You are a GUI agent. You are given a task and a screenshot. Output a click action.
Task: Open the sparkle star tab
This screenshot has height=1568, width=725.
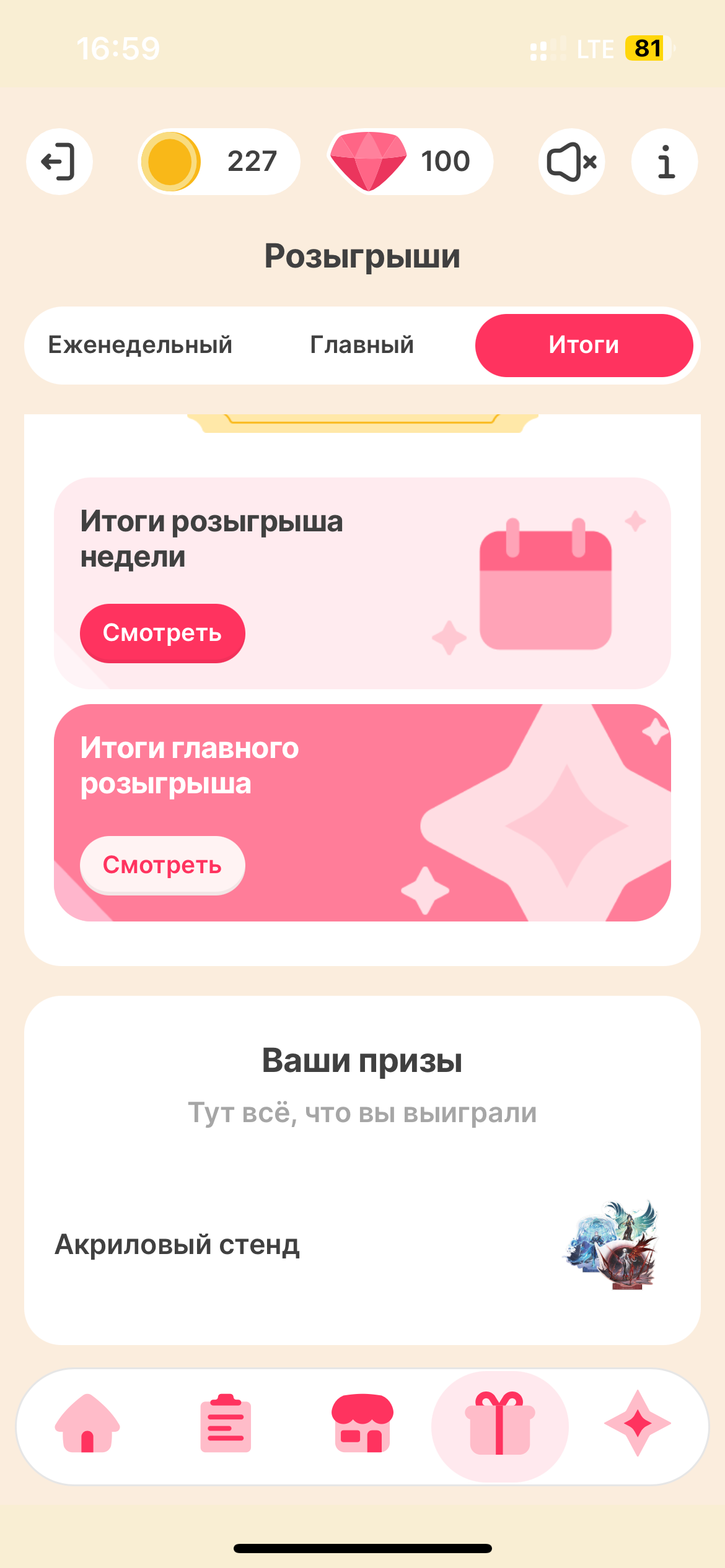tap(637, 1423)
